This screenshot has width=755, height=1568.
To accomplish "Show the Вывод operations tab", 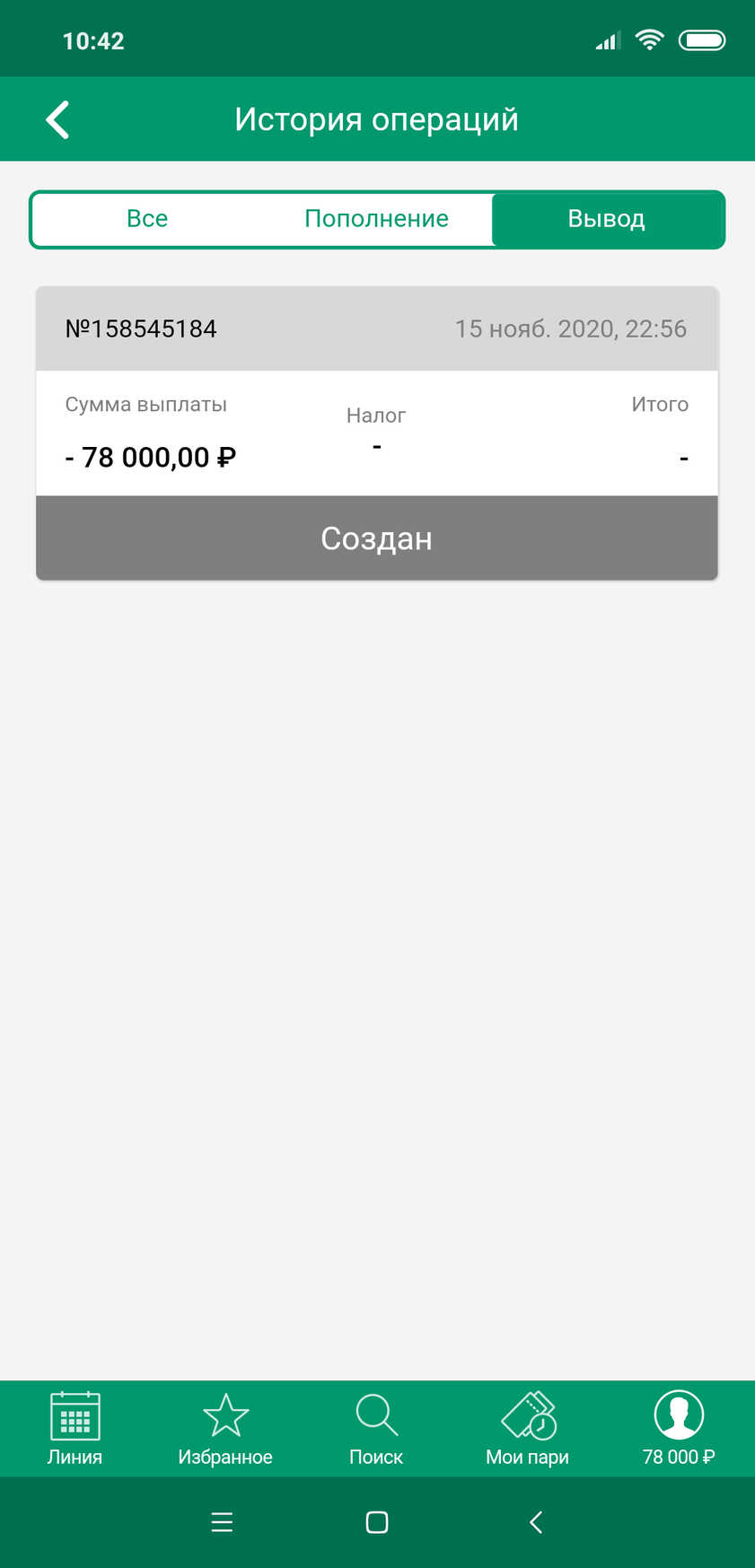I will click(606, 219).
